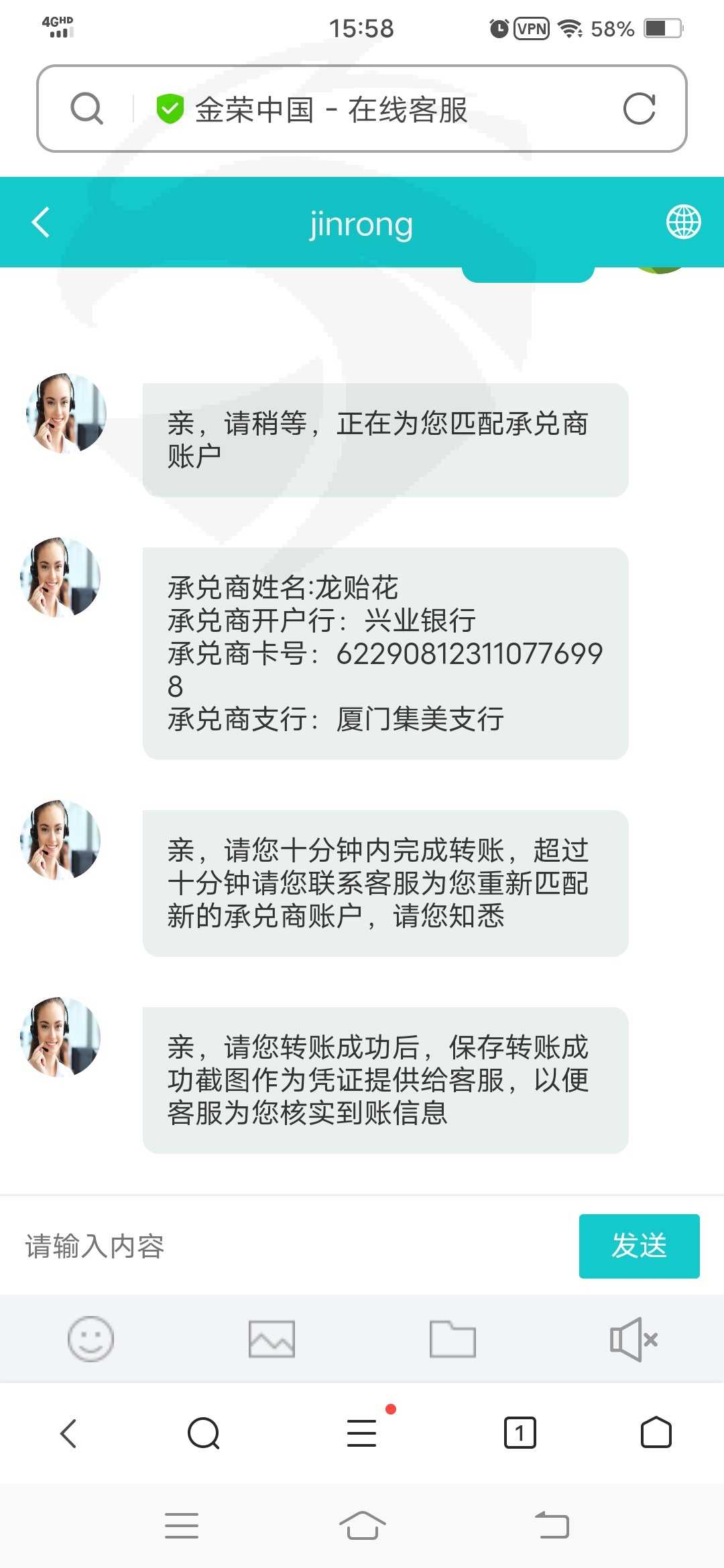The width and height of the screenshot is (724, 1568).
Task: Go back using the chat header arrow
Action: click(x=41, y=222)
